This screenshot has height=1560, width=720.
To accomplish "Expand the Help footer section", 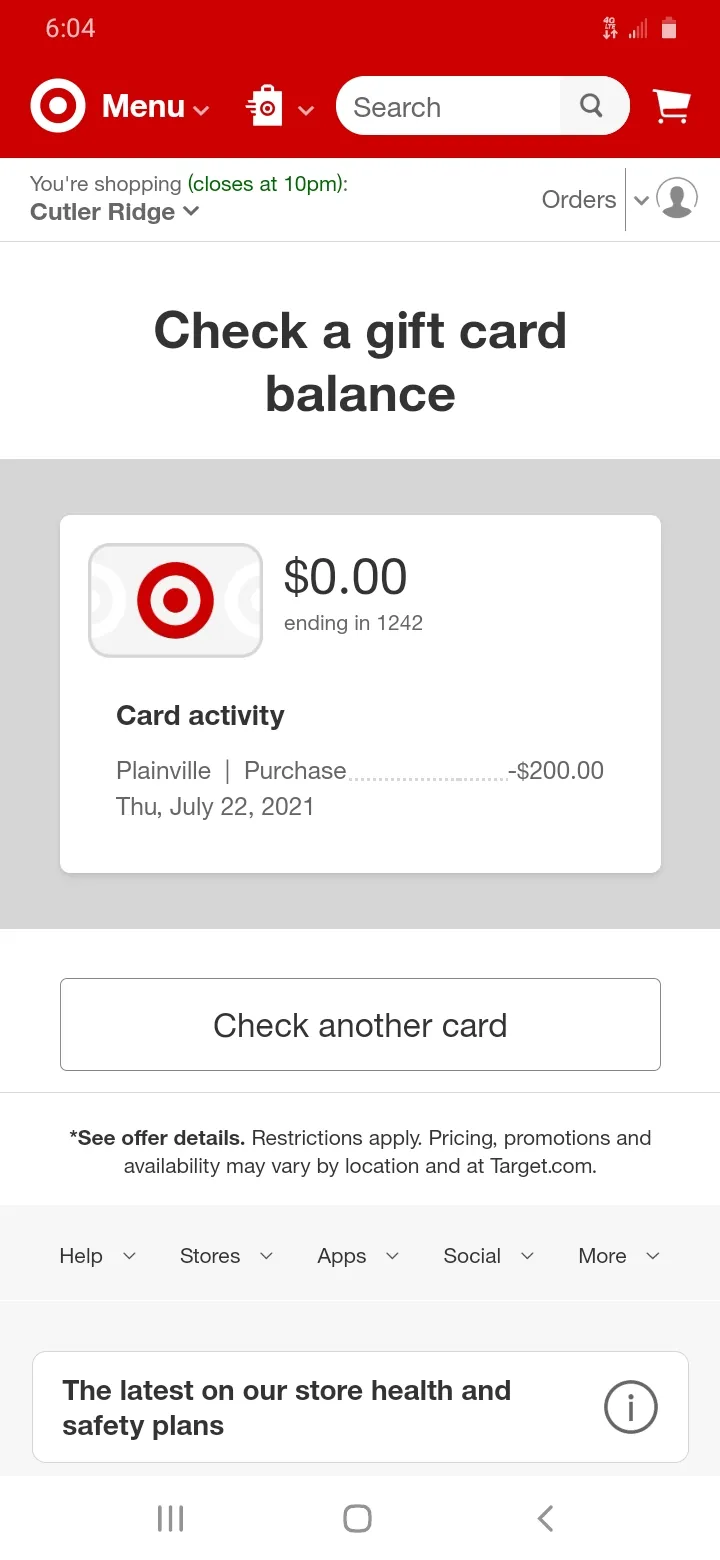I will (97, 1256).
